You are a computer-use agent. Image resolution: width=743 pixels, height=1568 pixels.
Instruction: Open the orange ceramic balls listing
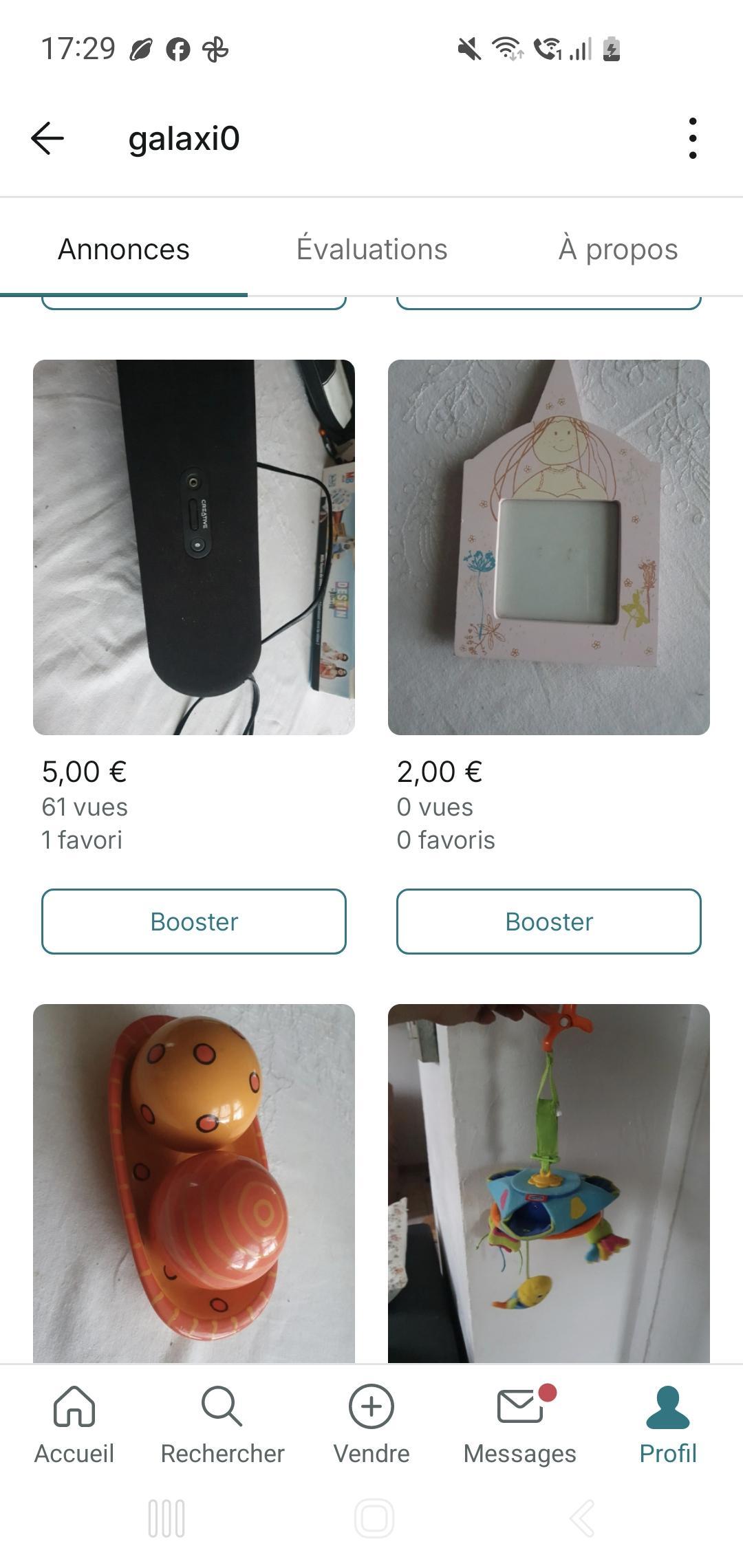point(194,1183)
